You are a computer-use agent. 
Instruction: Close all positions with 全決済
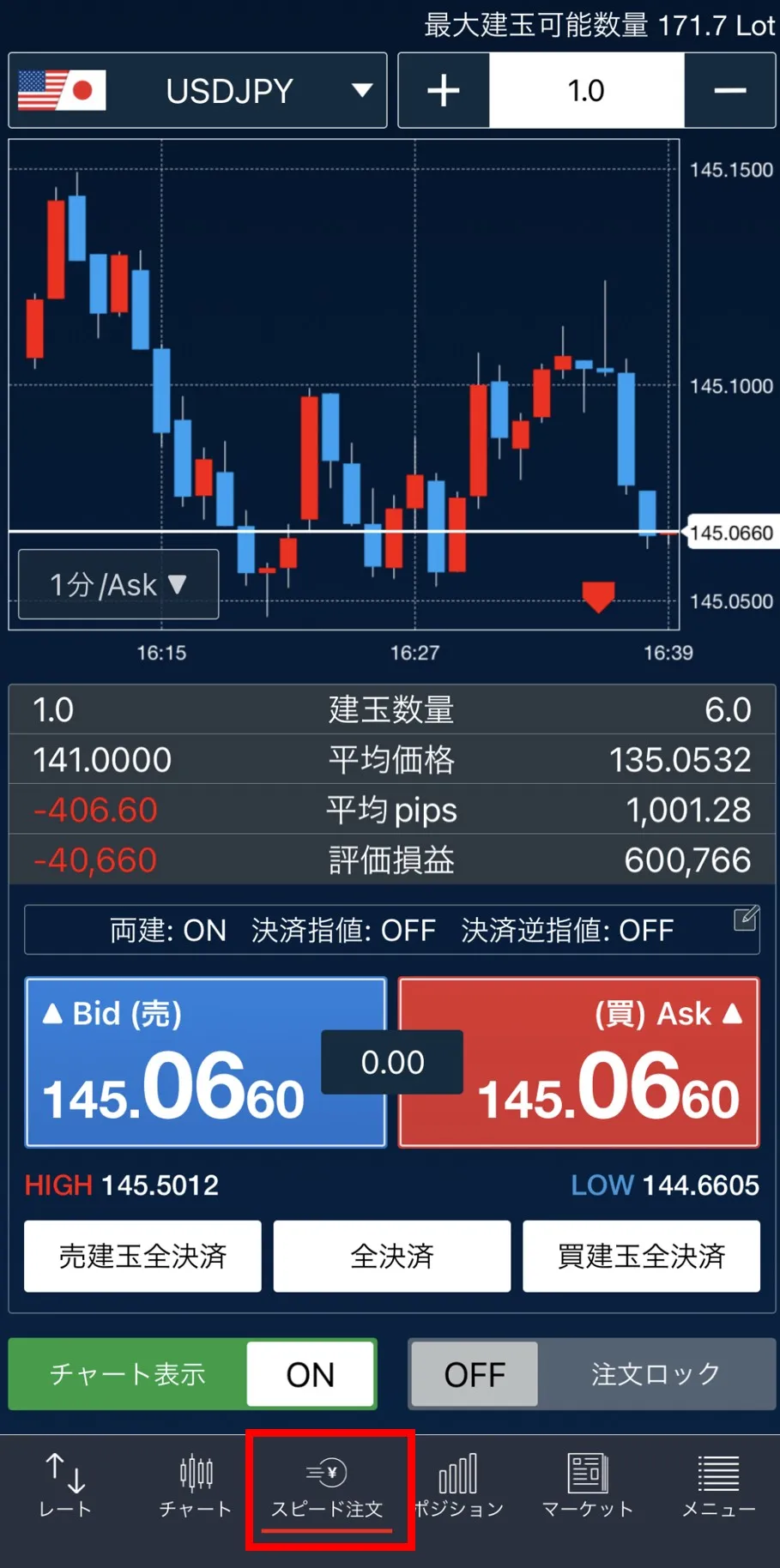[x=392, y=1257]
